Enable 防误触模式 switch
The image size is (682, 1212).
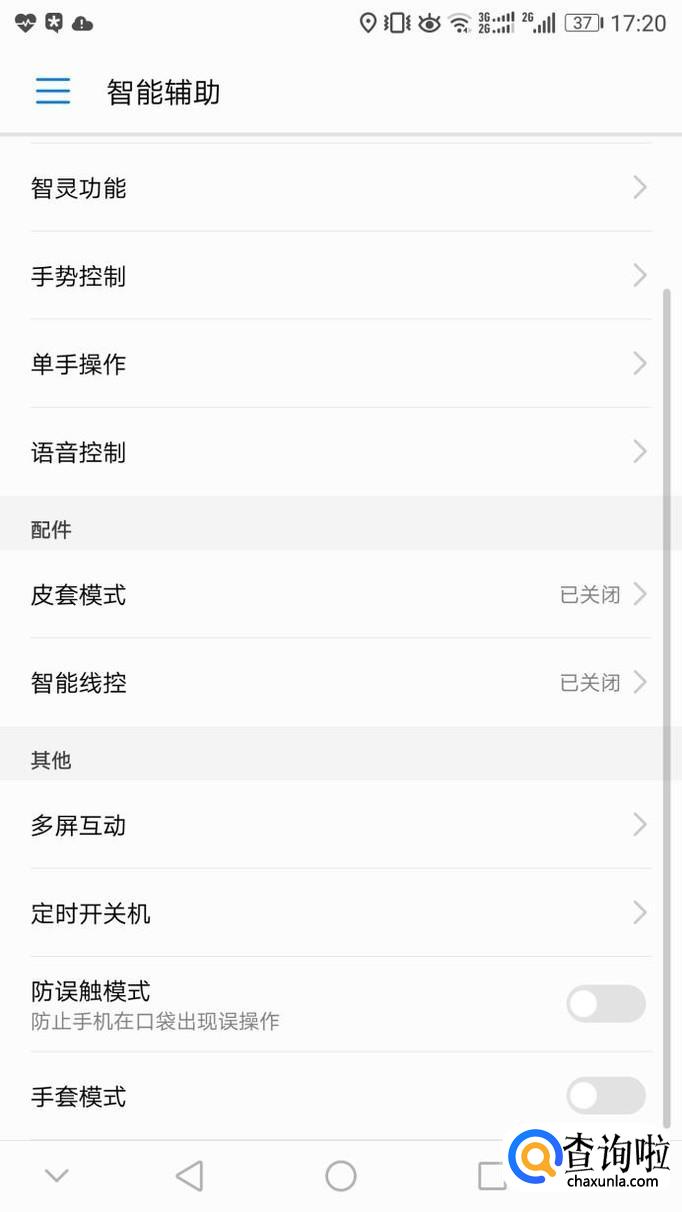click(x=606, y=1004)
